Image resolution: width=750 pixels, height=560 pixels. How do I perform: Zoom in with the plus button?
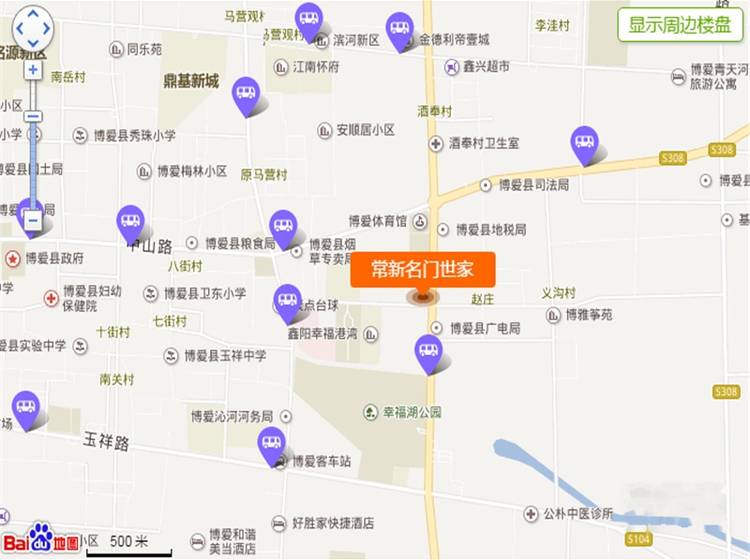pyautogui.click(x=33, y=70)
